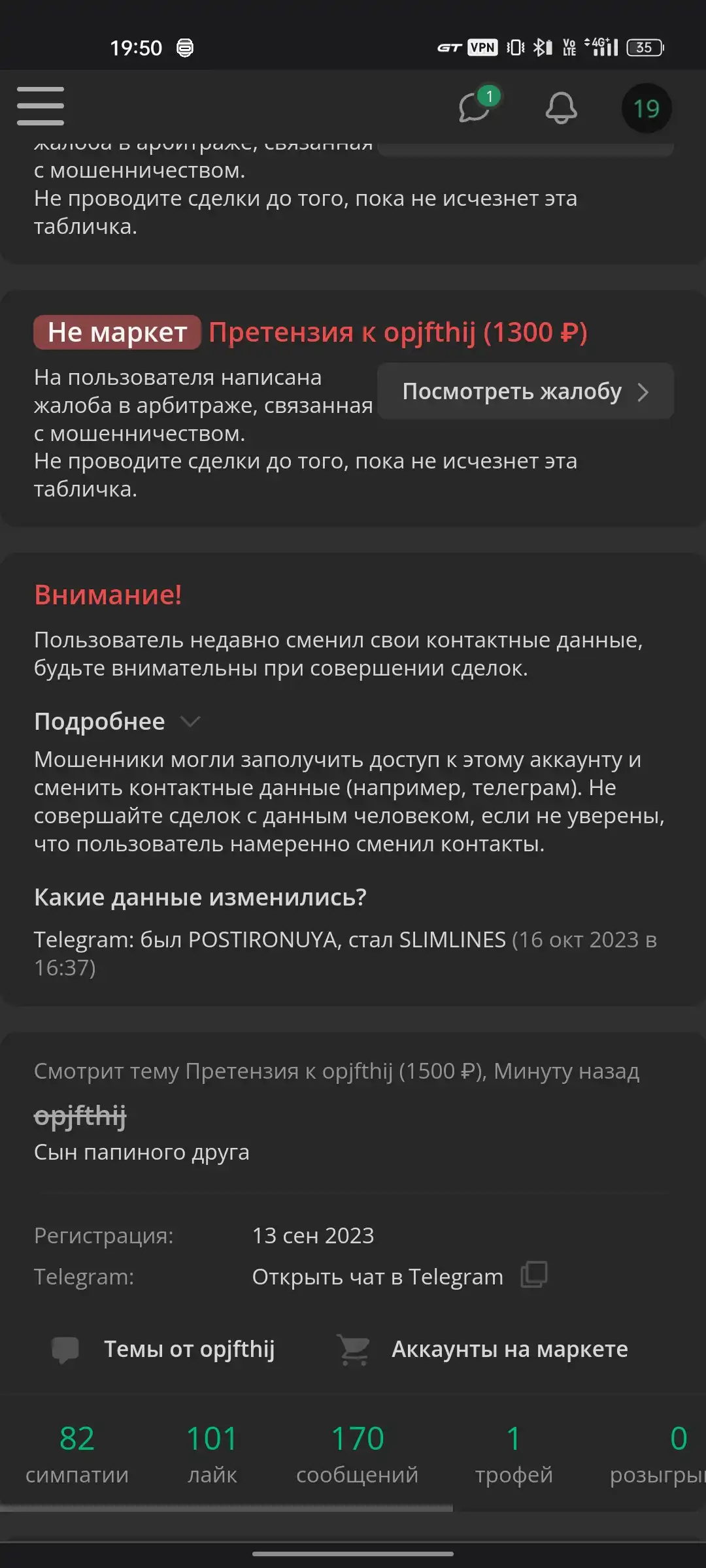Viewport: 706px width, 1568px height.
Task: Open the profile avatar labeled 19
Action: coord(647,108)
